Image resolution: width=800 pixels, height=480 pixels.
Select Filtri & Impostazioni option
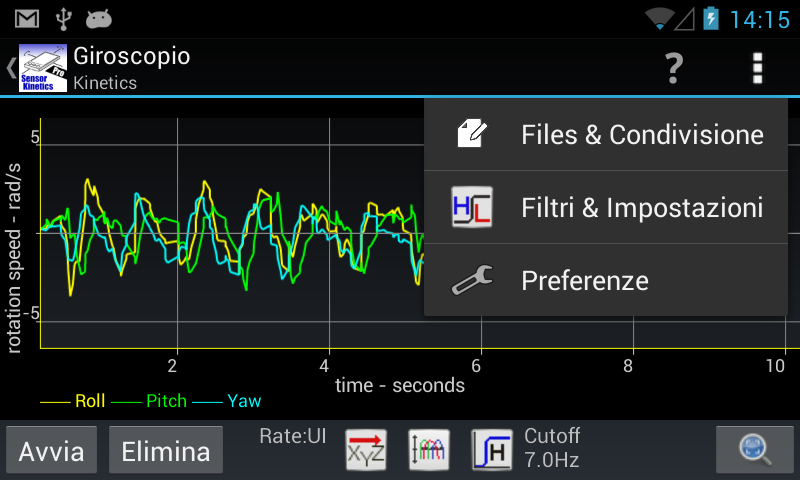point(606,207)
